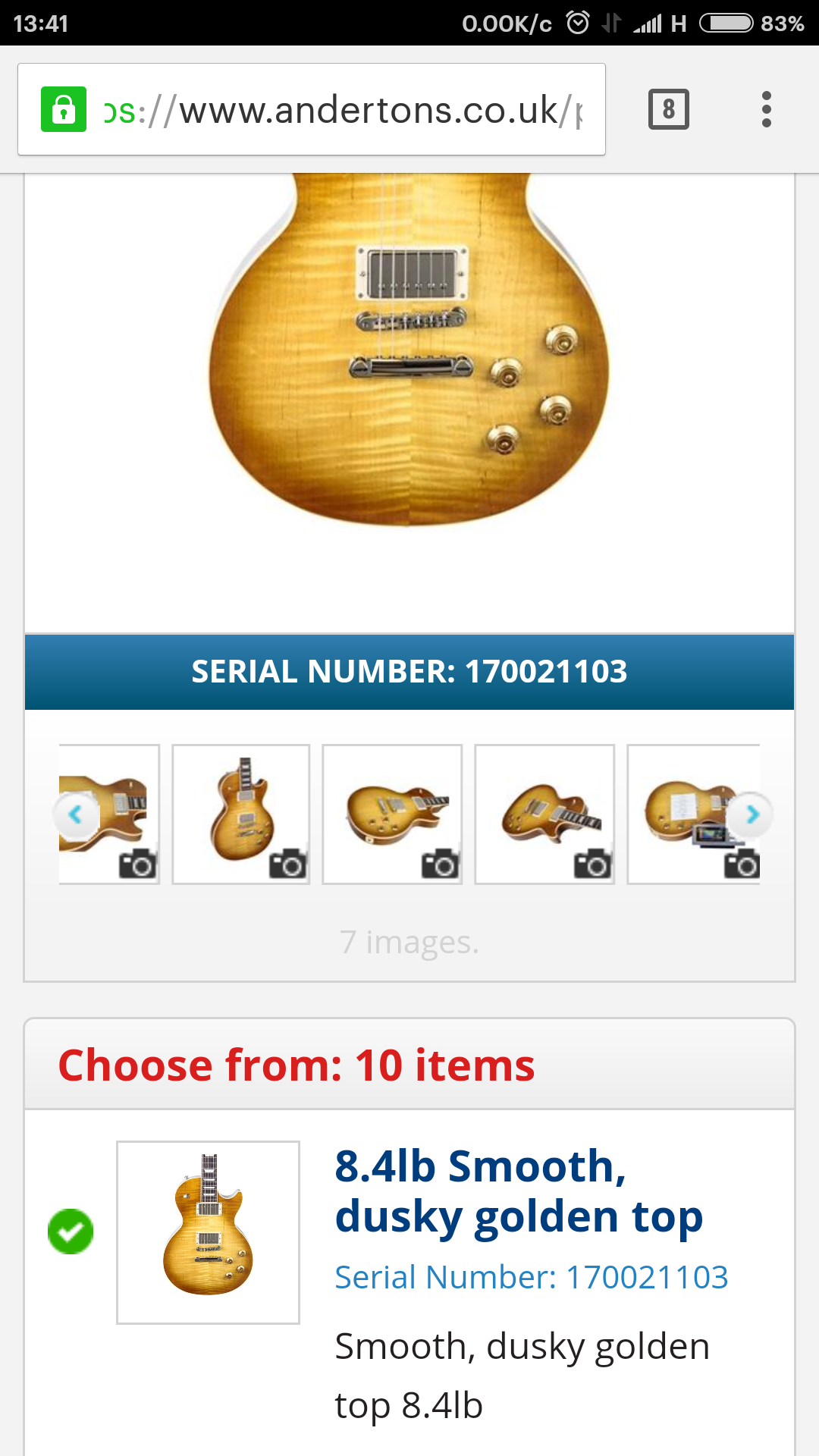
Task: Open the tab switcher showing 8 tabs
Action: (668, 109)
